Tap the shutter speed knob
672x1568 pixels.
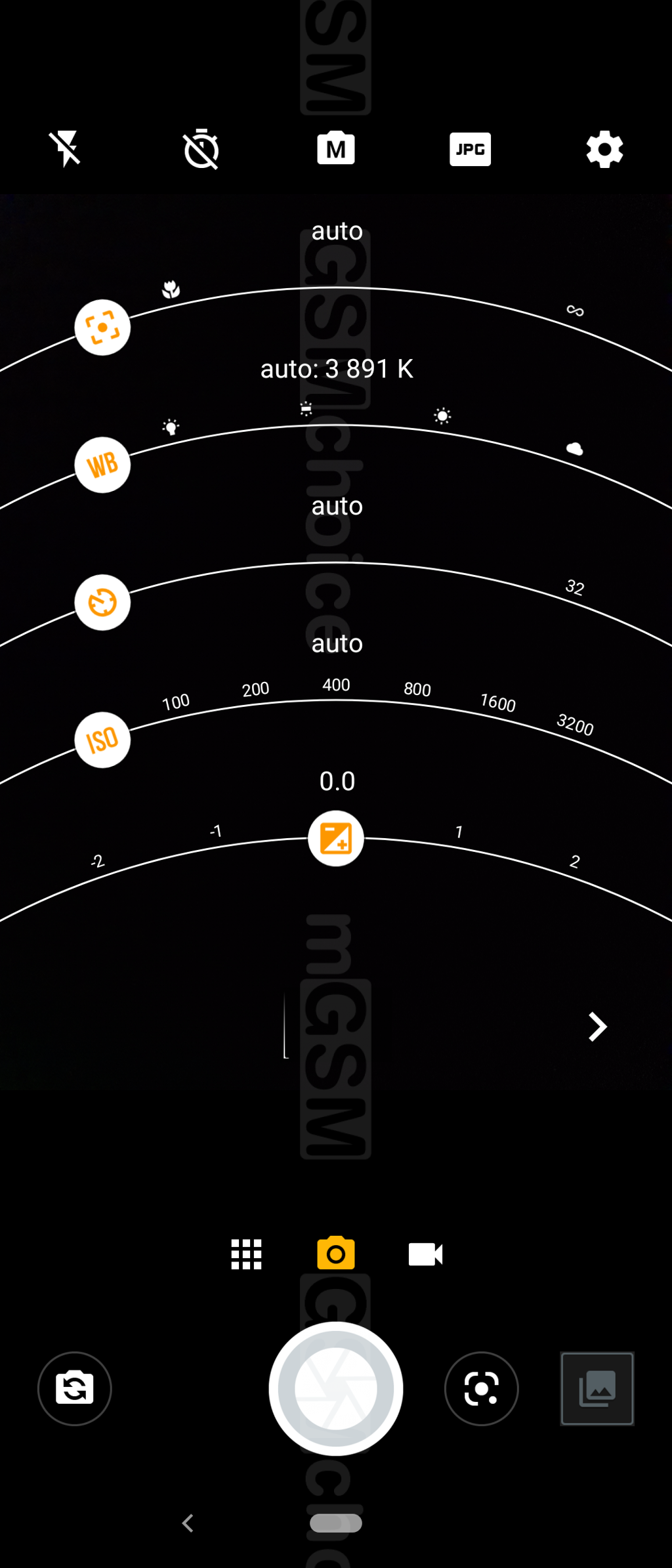102,603
